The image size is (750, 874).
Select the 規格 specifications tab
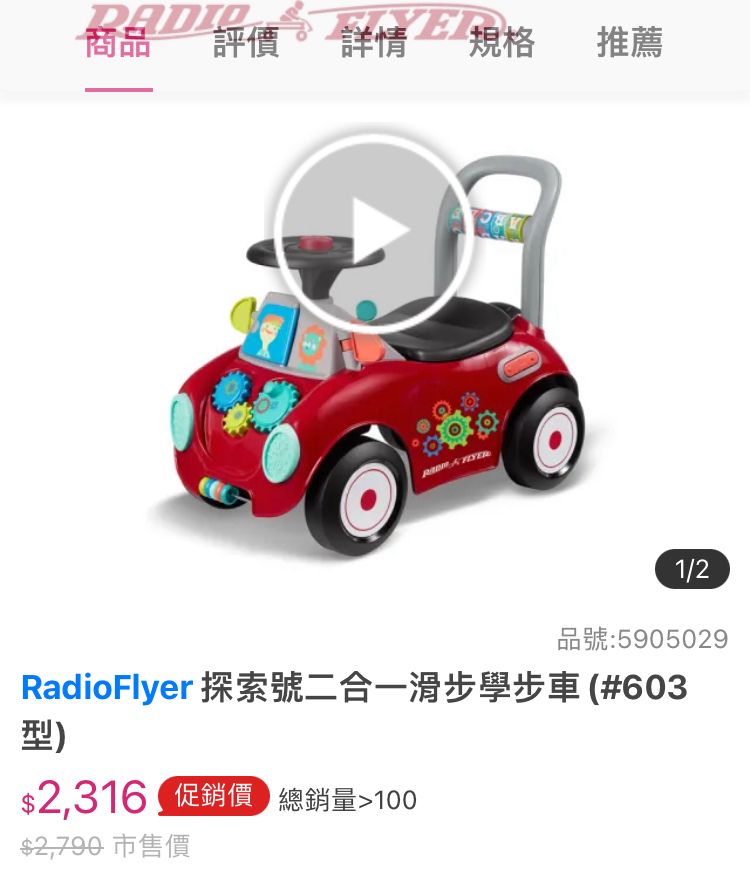(502, 44)
